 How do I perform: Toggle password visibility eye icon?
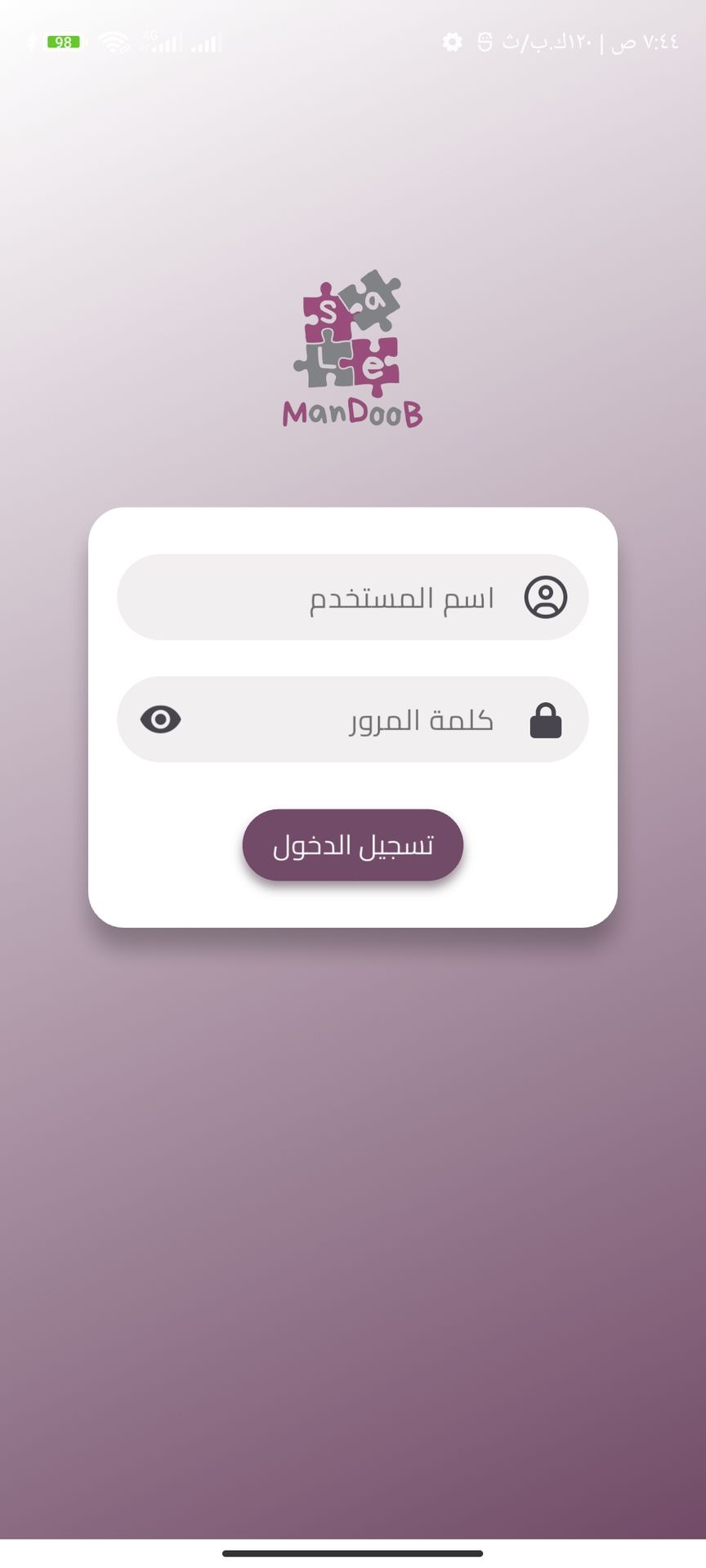160,720
